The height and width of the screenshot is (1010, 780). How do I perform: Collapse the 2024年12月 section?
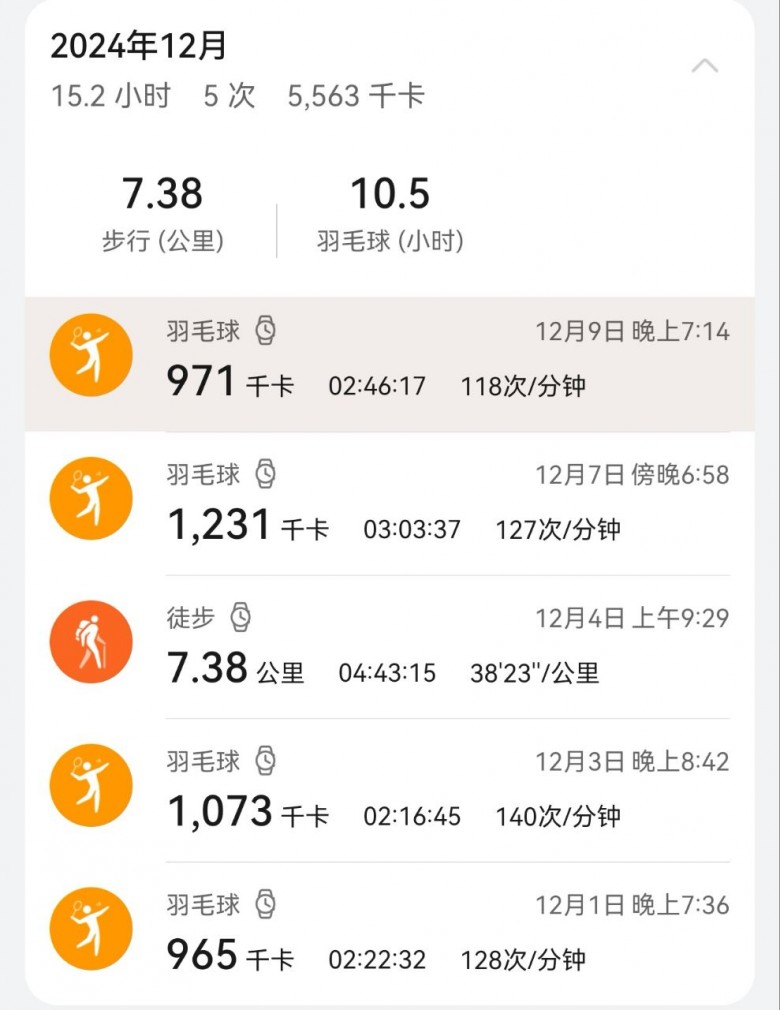pos(705,67)
